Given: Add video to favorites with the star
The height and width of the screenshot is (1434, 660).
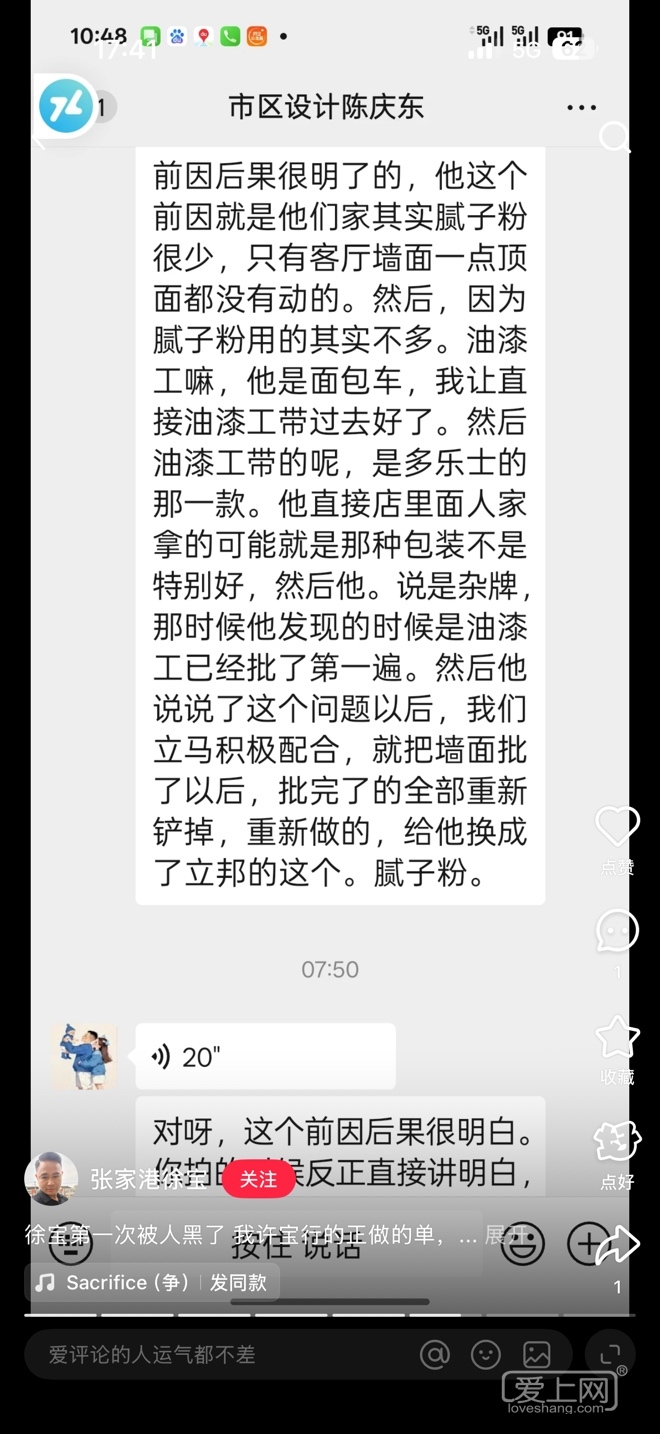Looking at the screenshot, I should pyautogui.click(x=617, y=1038).
